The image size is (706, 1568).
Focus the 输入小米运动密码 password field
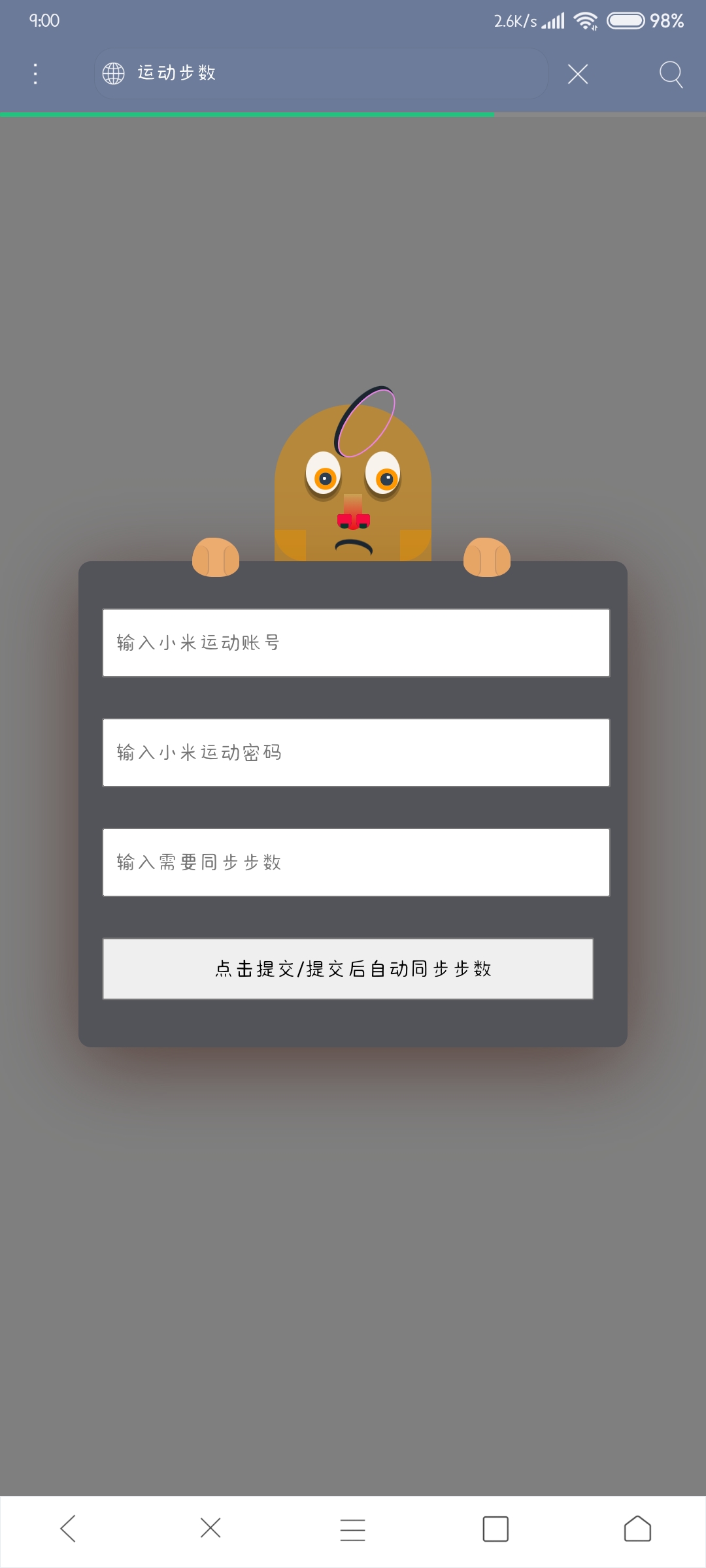coord(356,753)
